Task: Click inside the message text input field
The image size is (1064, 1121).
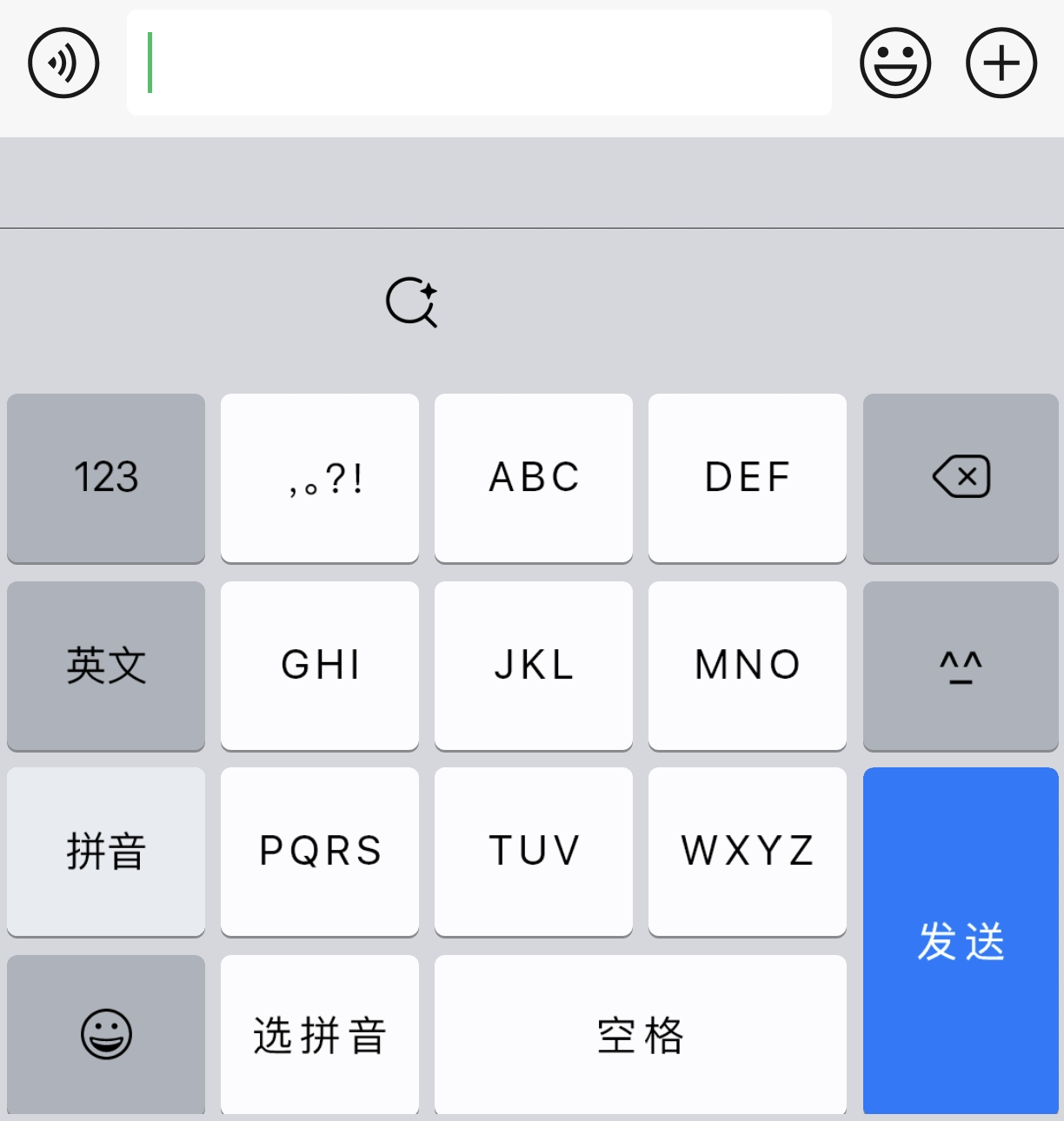Action: [x=479, y=62]
